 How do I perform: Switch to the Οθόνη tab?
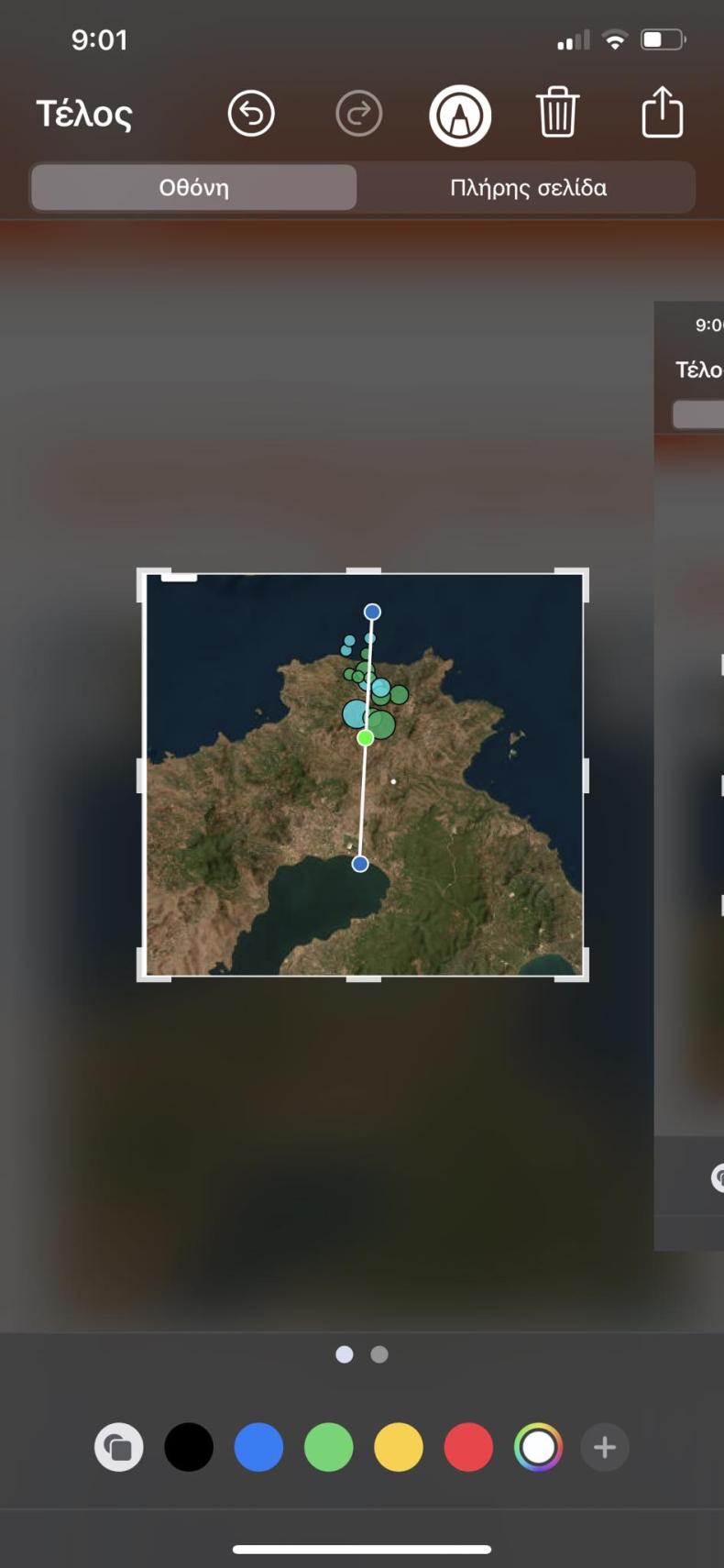click(194, 188)
